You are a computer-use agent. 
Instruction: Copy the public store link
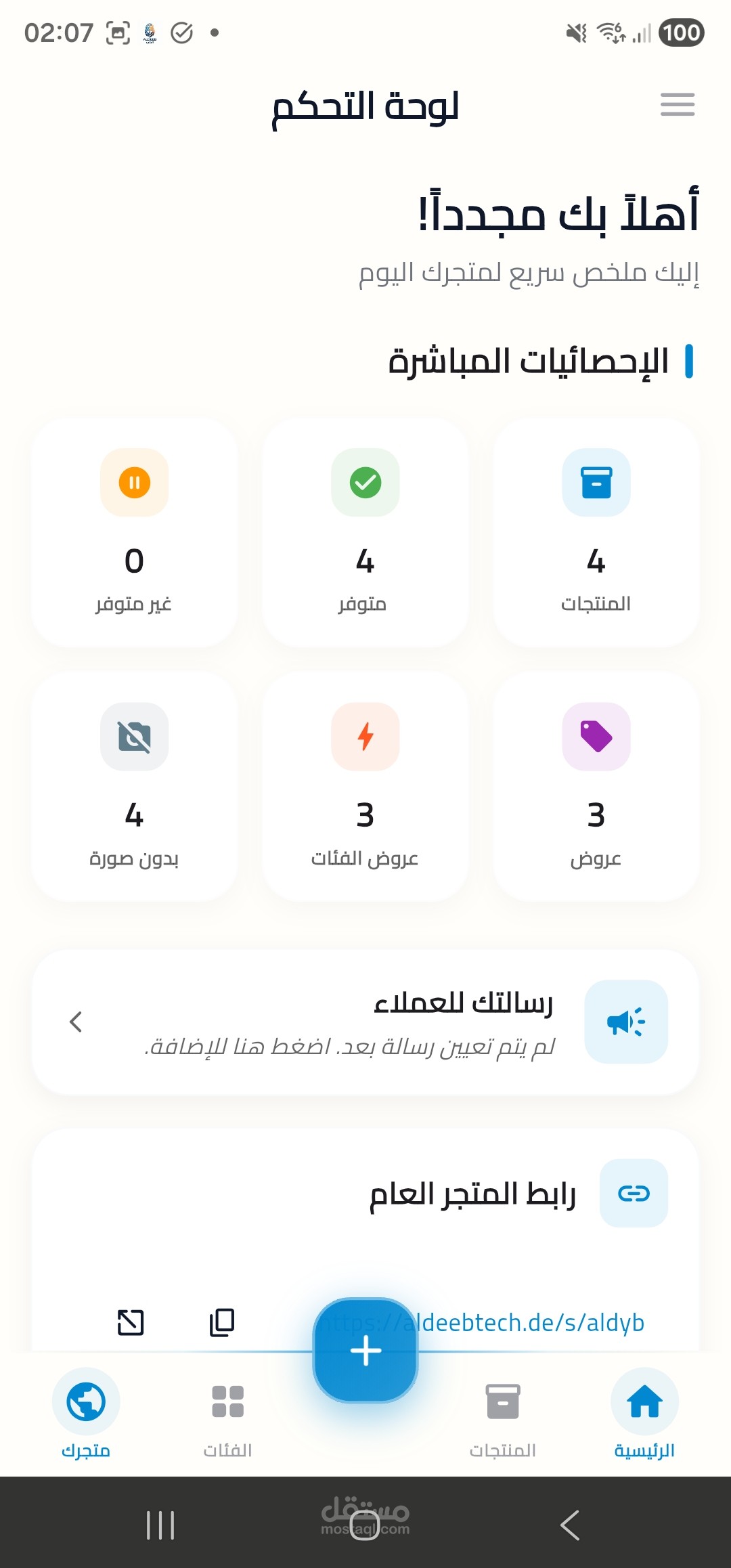(222, 1322)
